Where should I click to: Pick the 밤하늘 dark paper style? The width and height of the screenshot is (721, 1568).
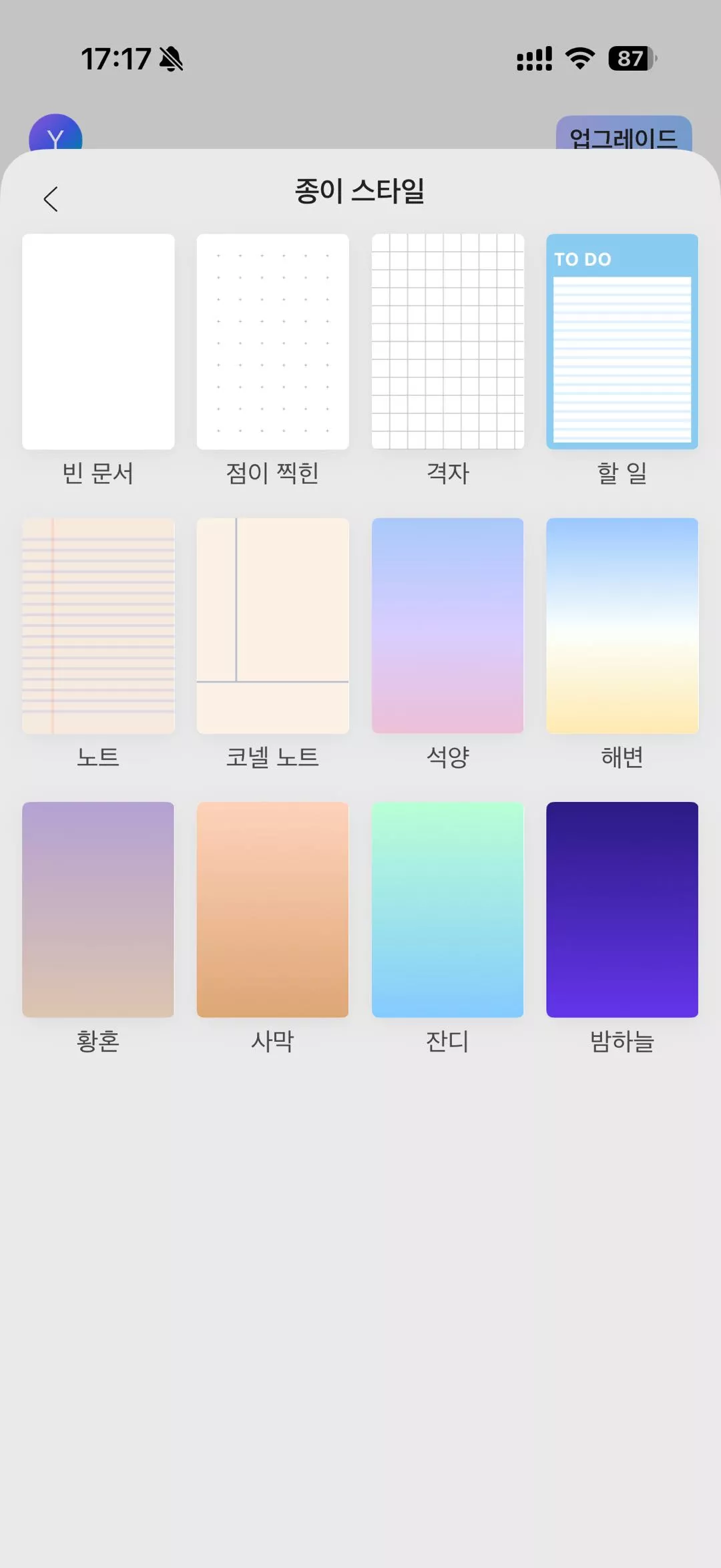(622, 910)
